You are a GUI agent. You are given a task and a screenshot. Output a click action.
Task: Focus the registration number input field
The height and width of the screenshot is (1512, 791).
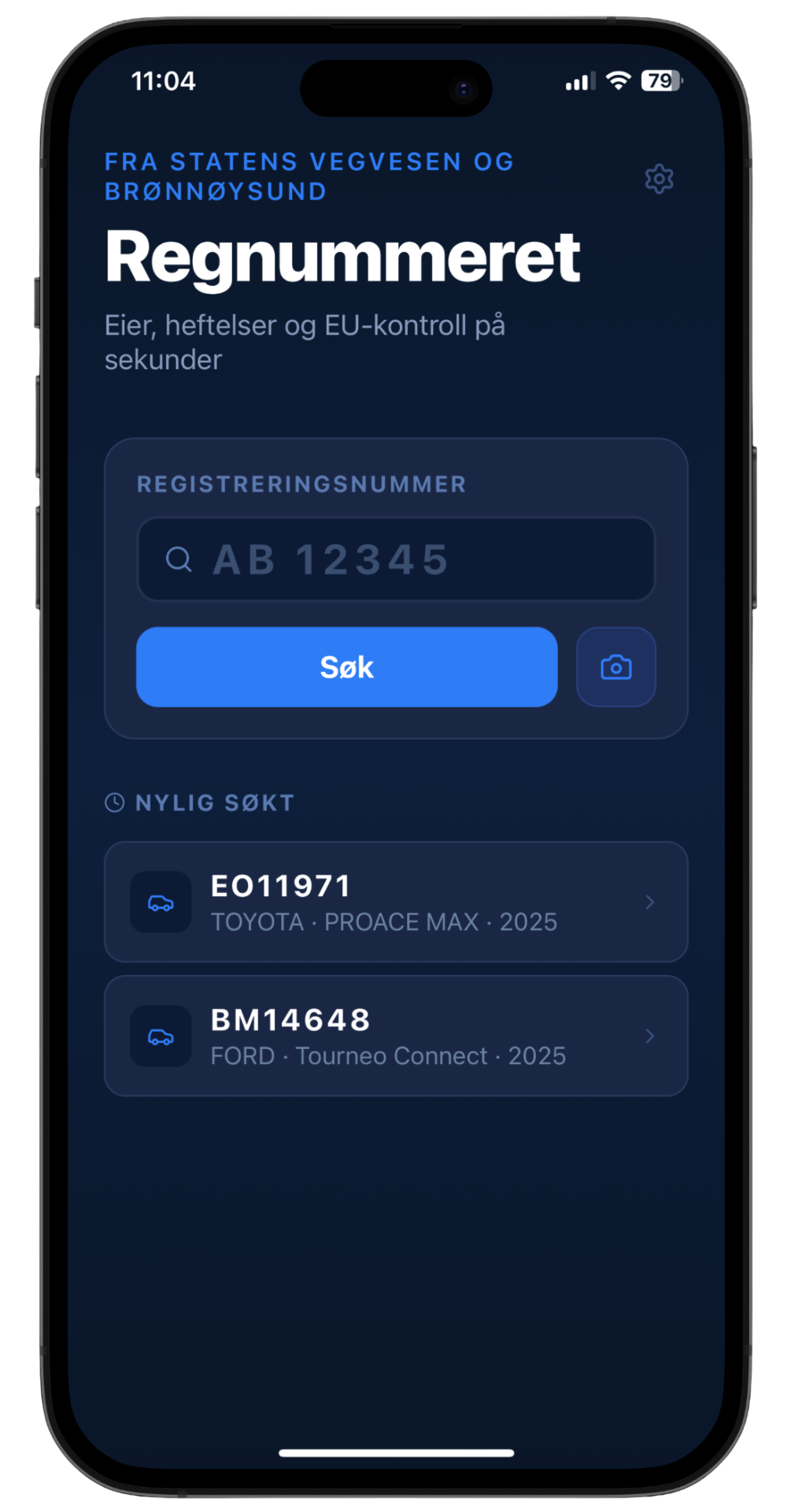(x=396, y=559)
